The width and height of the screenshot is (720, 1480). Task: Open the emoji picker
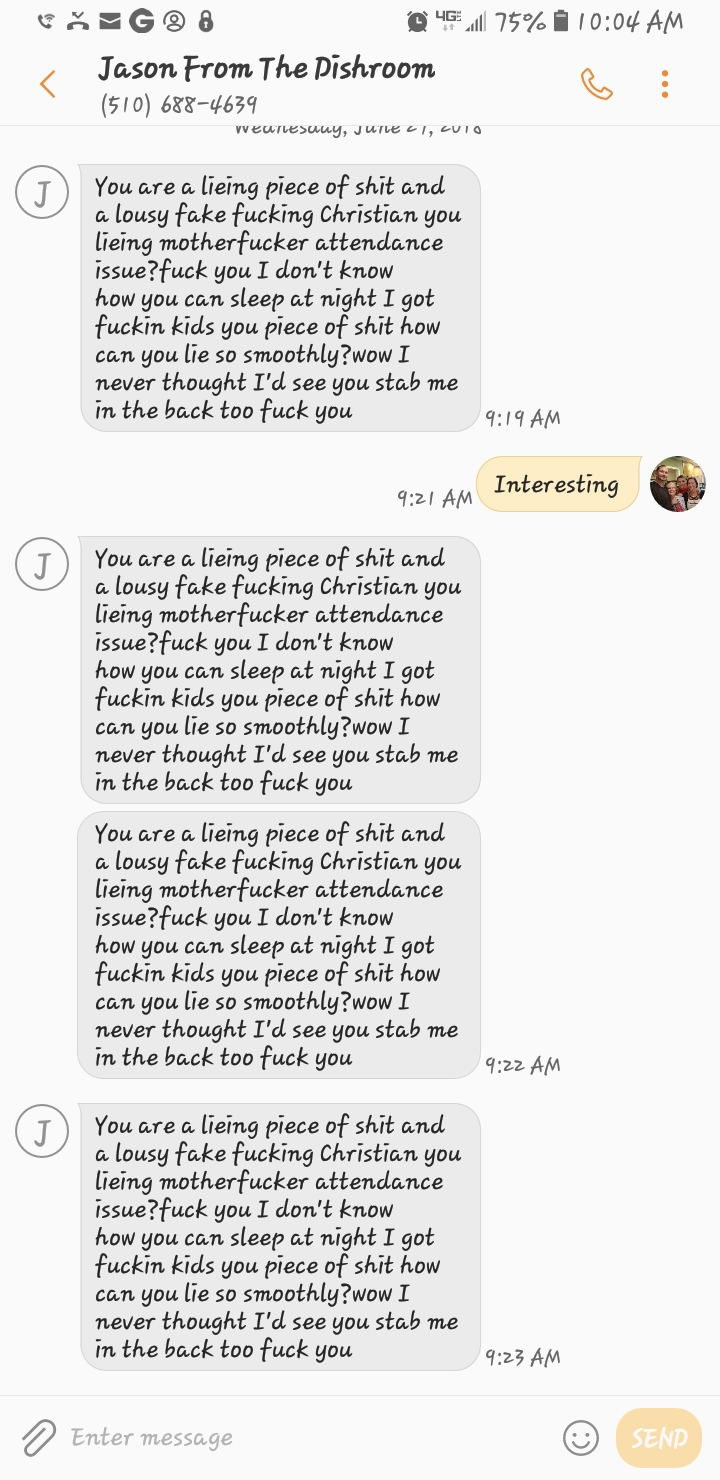click(x=581, y=1438)
